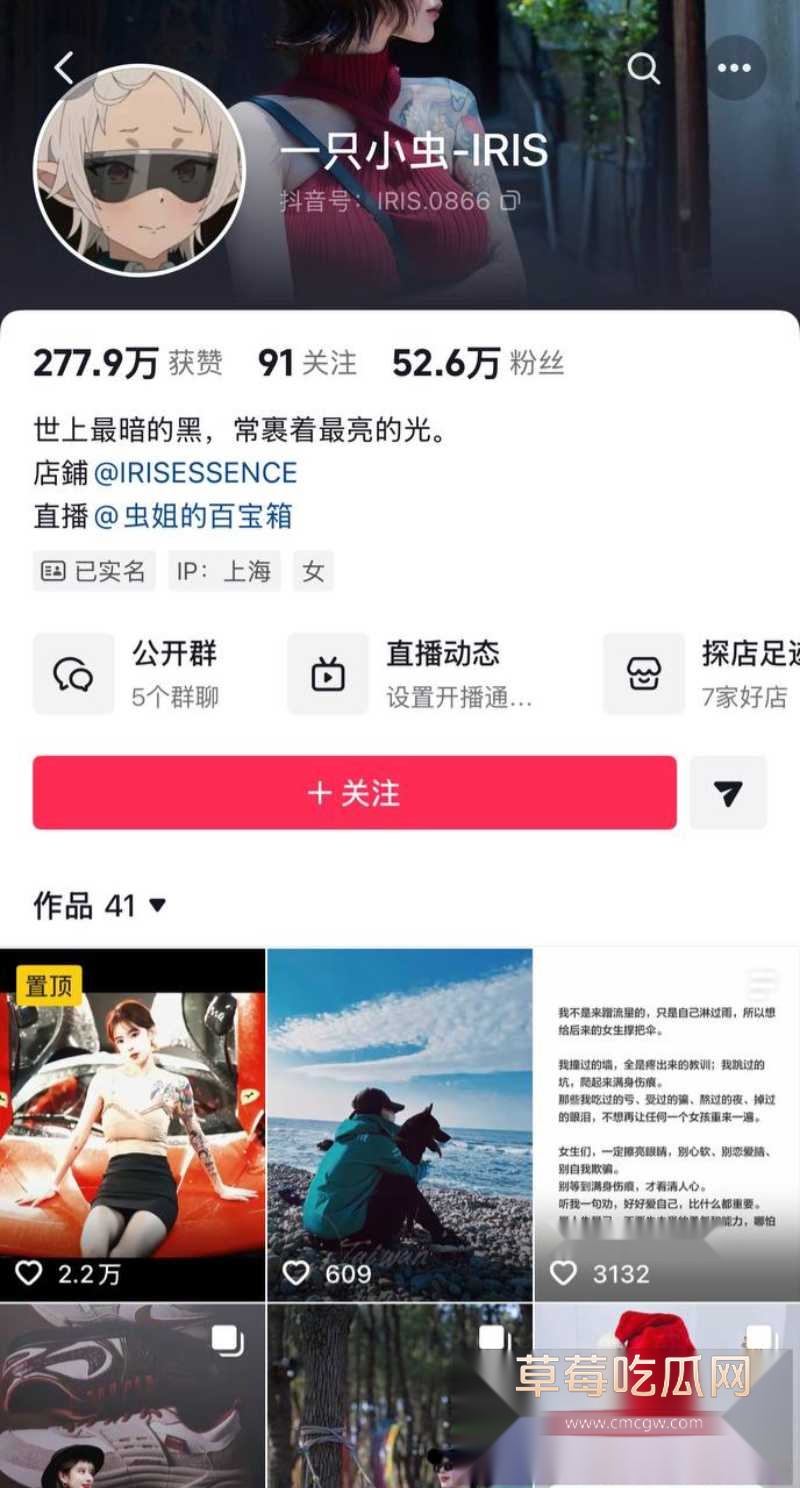This screenshot has width=800, height=1488.
Task: View the profile avatar picture
Action: pos(139,170)
